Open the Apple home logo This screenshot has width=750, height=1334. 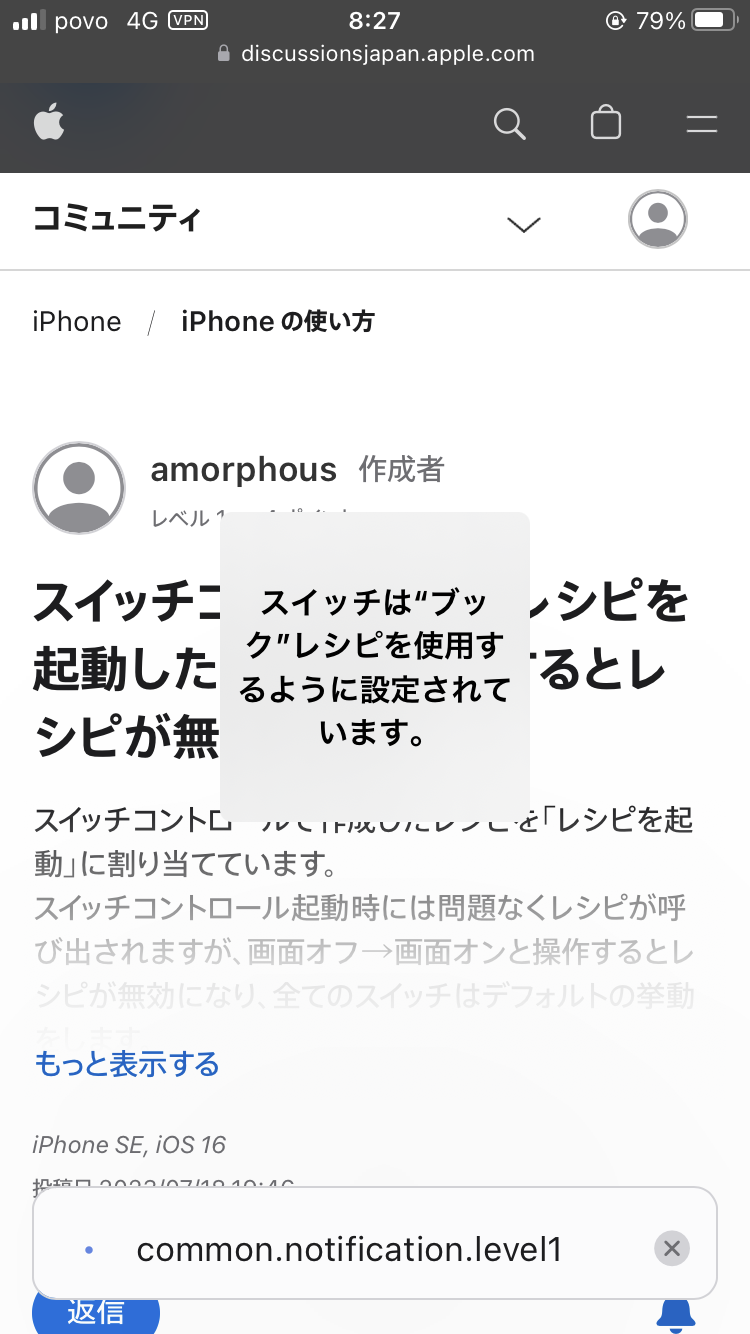point(49,124)
